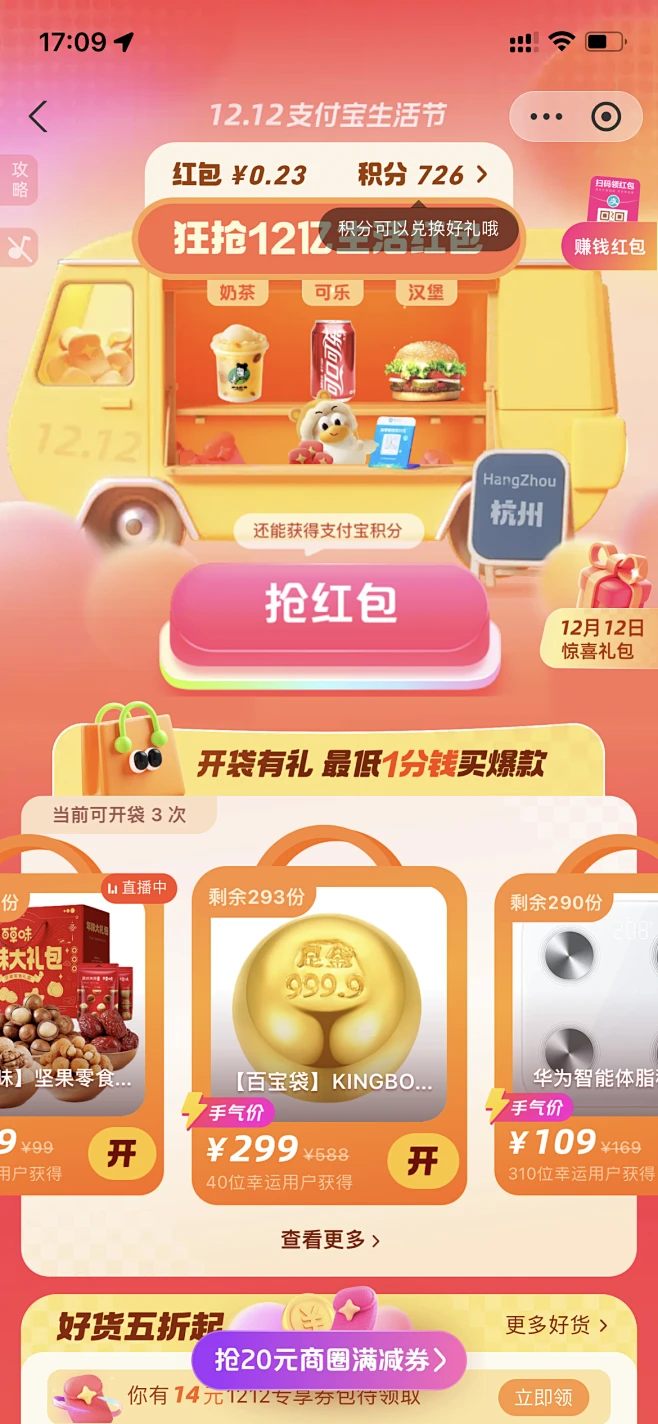Tap 查看更多 to see more bags

click(330, 1240)
